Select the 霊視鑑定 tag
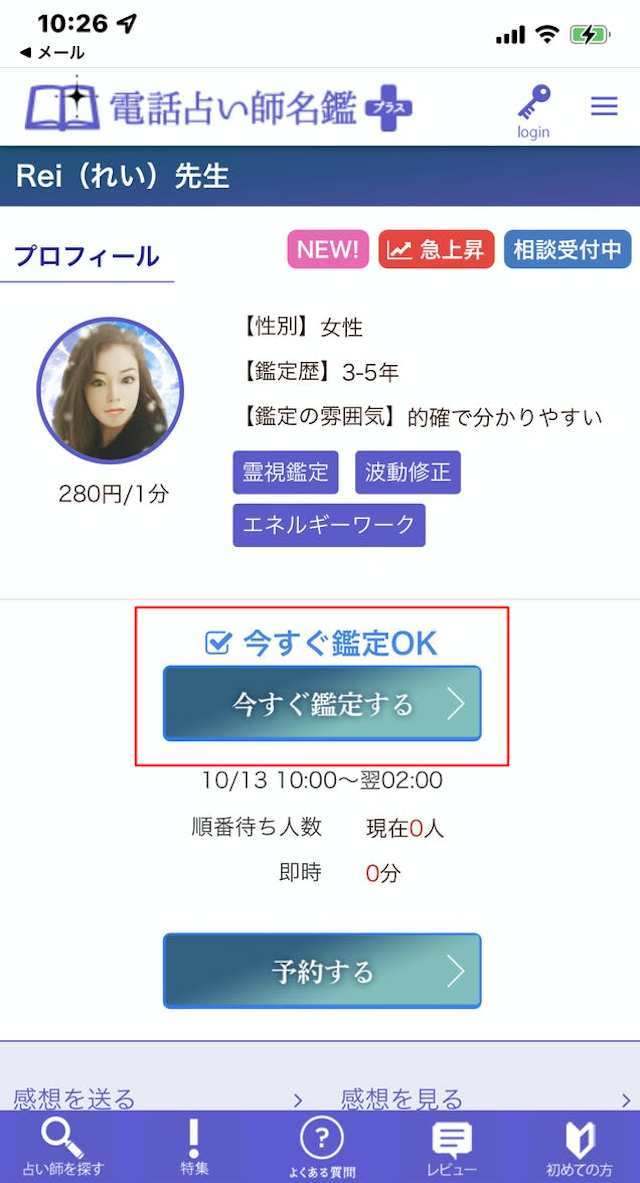 point(286,472)
